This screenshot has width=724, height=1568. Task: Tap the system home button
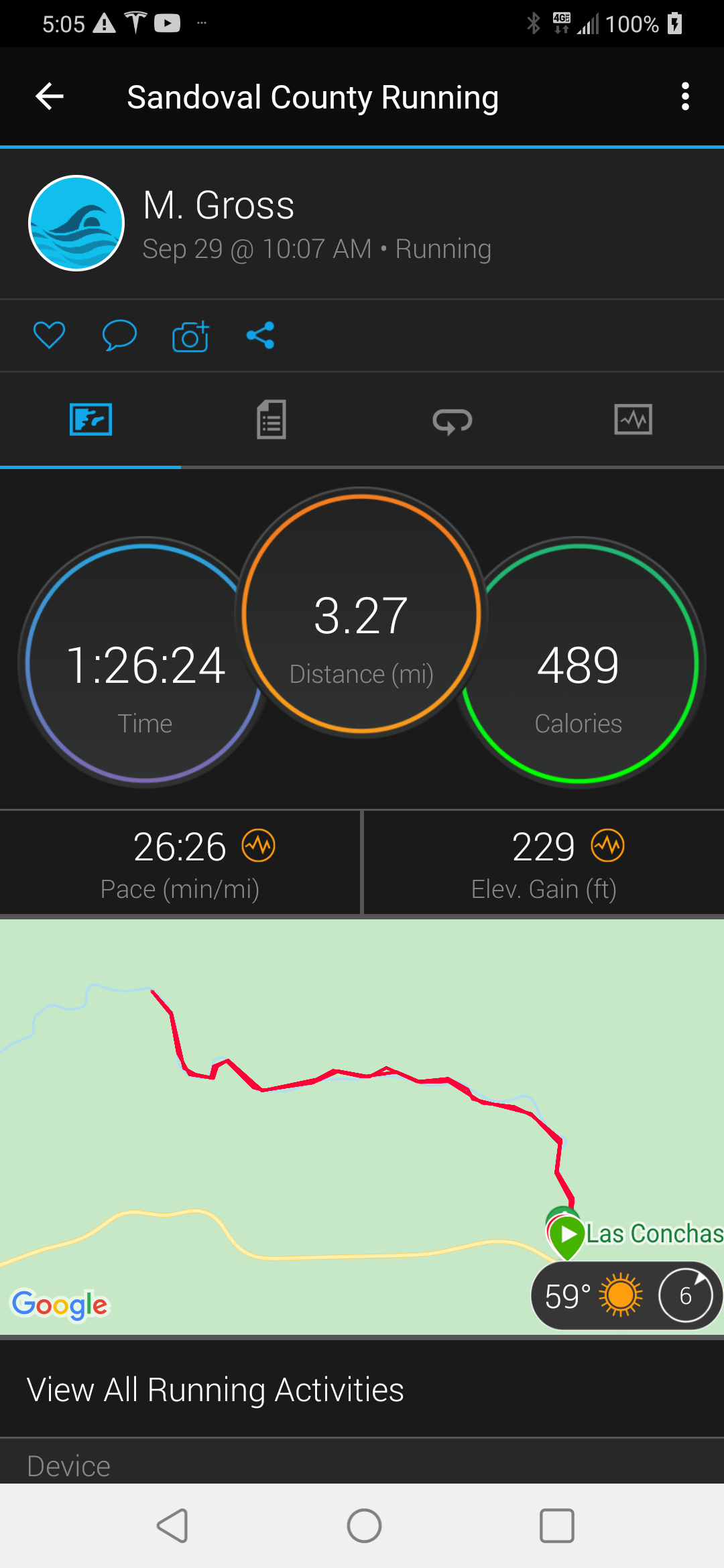[364, 1526]
